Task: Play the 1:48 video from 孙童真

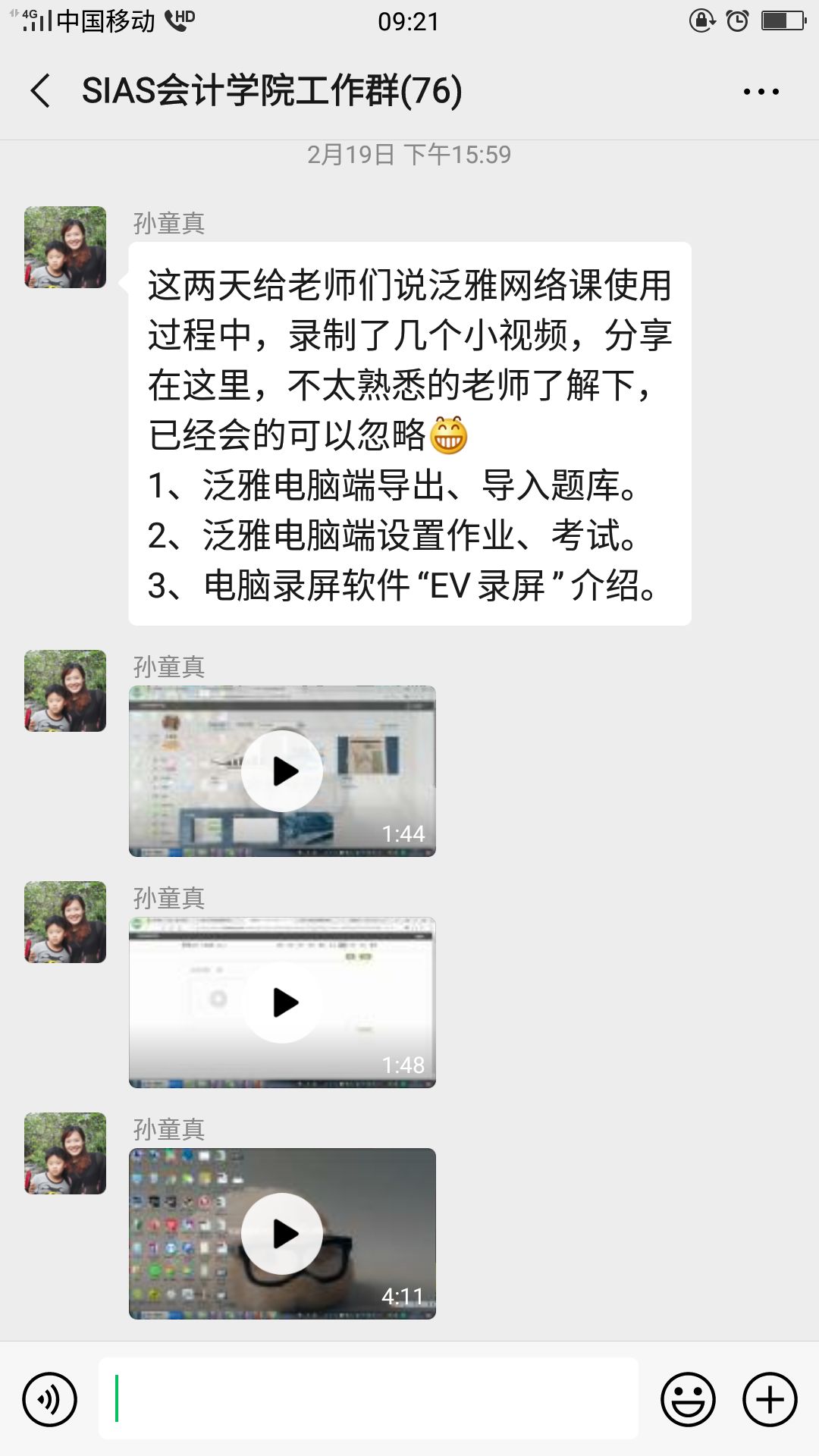Action: tap(282, 1003)
